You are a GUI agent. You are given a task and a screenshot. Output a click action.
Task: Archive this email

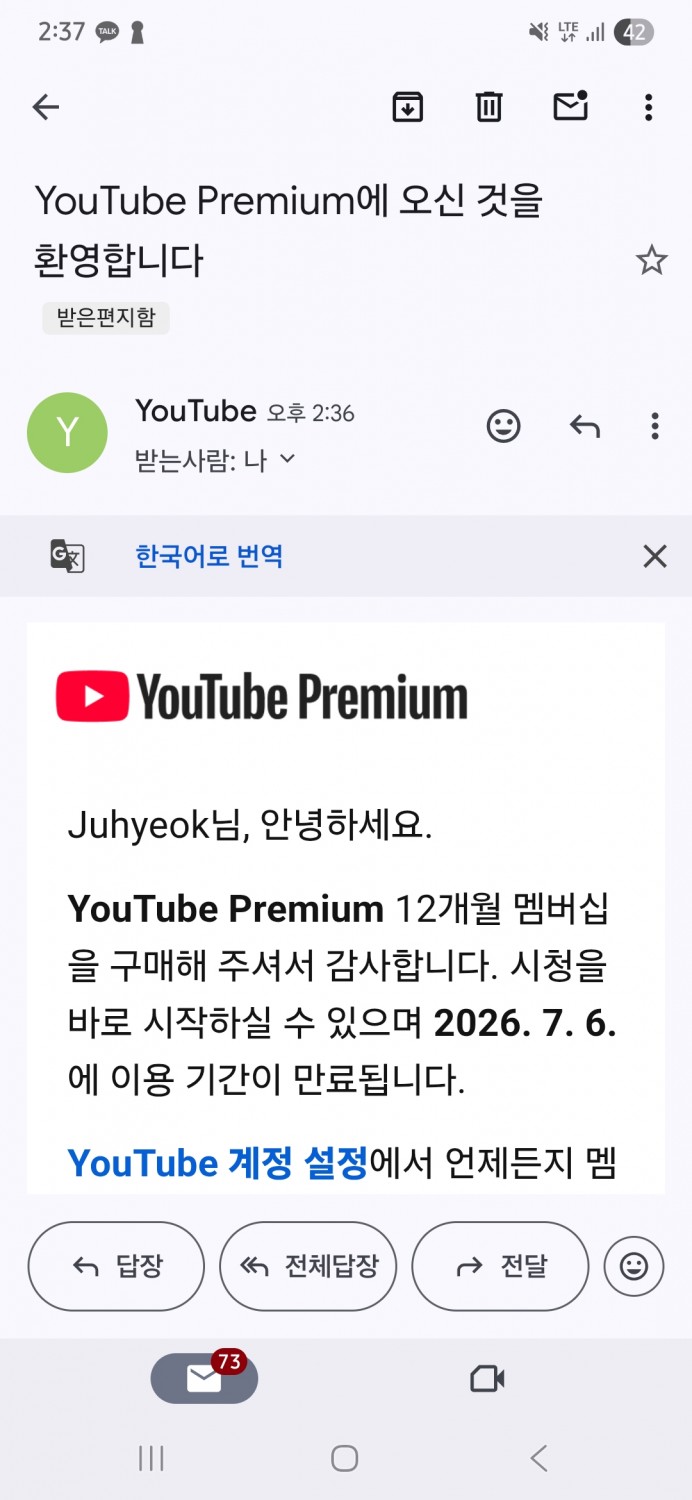click(x=408, y=107)
